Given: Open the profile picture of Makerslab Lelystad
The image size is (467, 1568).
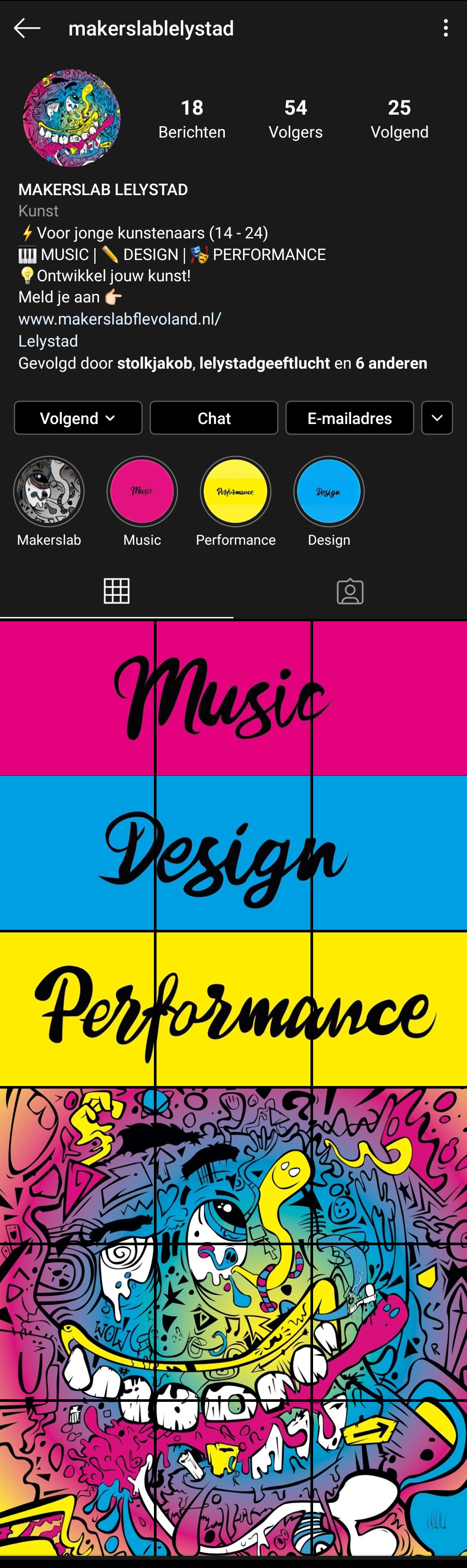Looking at the screenshot, I should 72,118.
